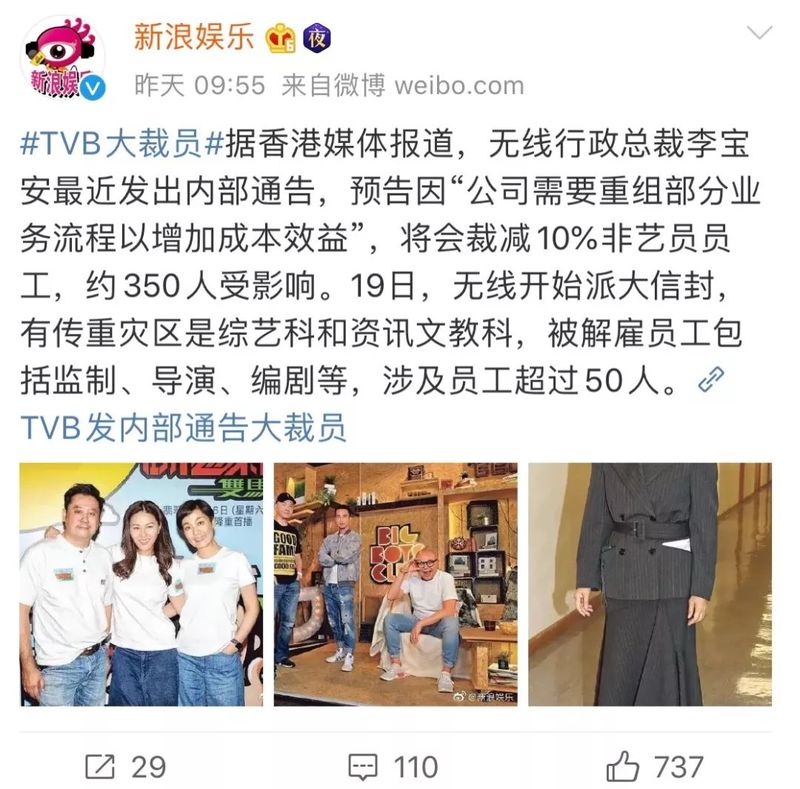View the photo of the pinstripe blazer outfit
800x789 pixels.
[x=650, y=584]
